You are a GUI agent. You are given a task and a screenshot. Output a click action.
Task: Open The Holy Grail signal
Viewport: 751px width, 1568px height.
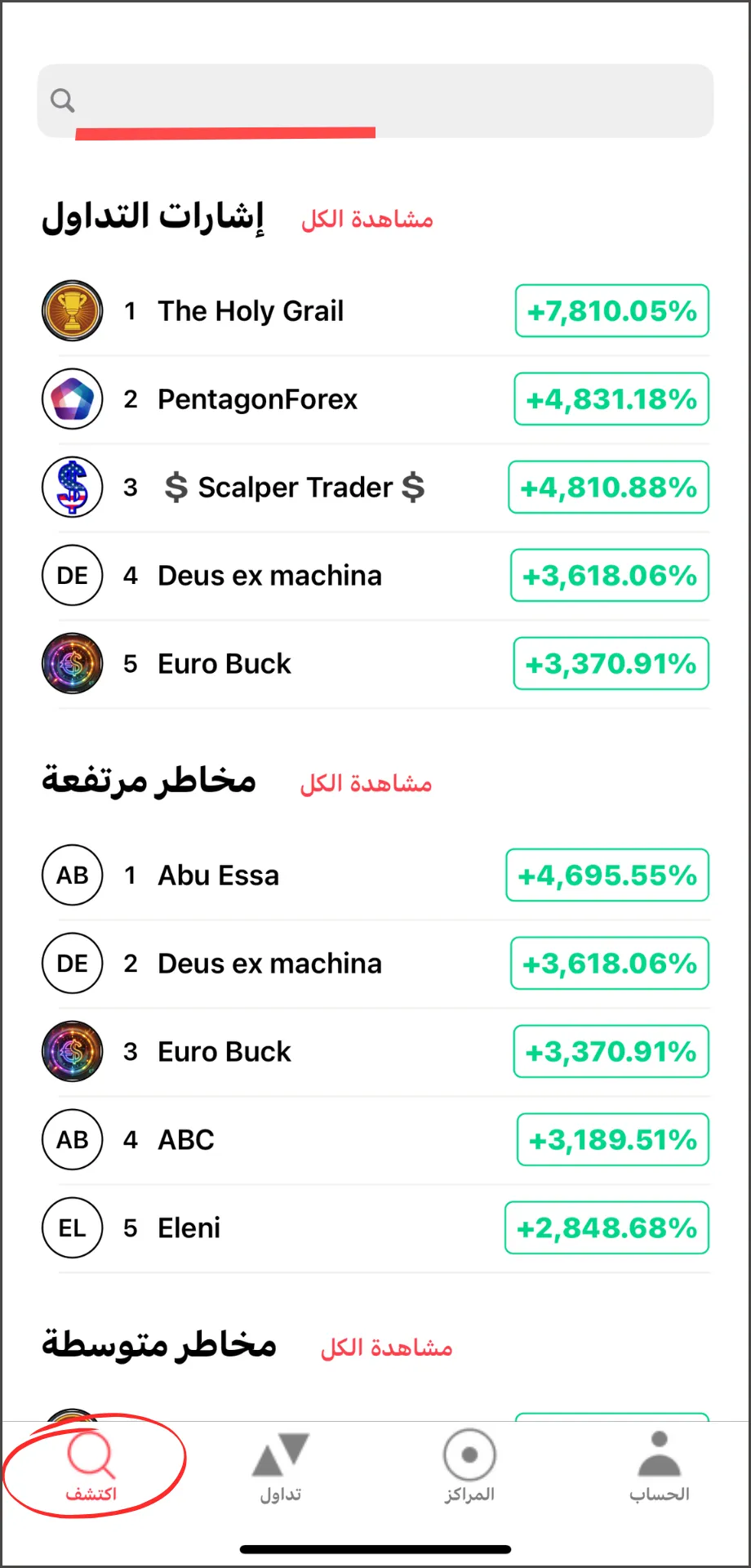pyautogui.click(x=375, y=311)
